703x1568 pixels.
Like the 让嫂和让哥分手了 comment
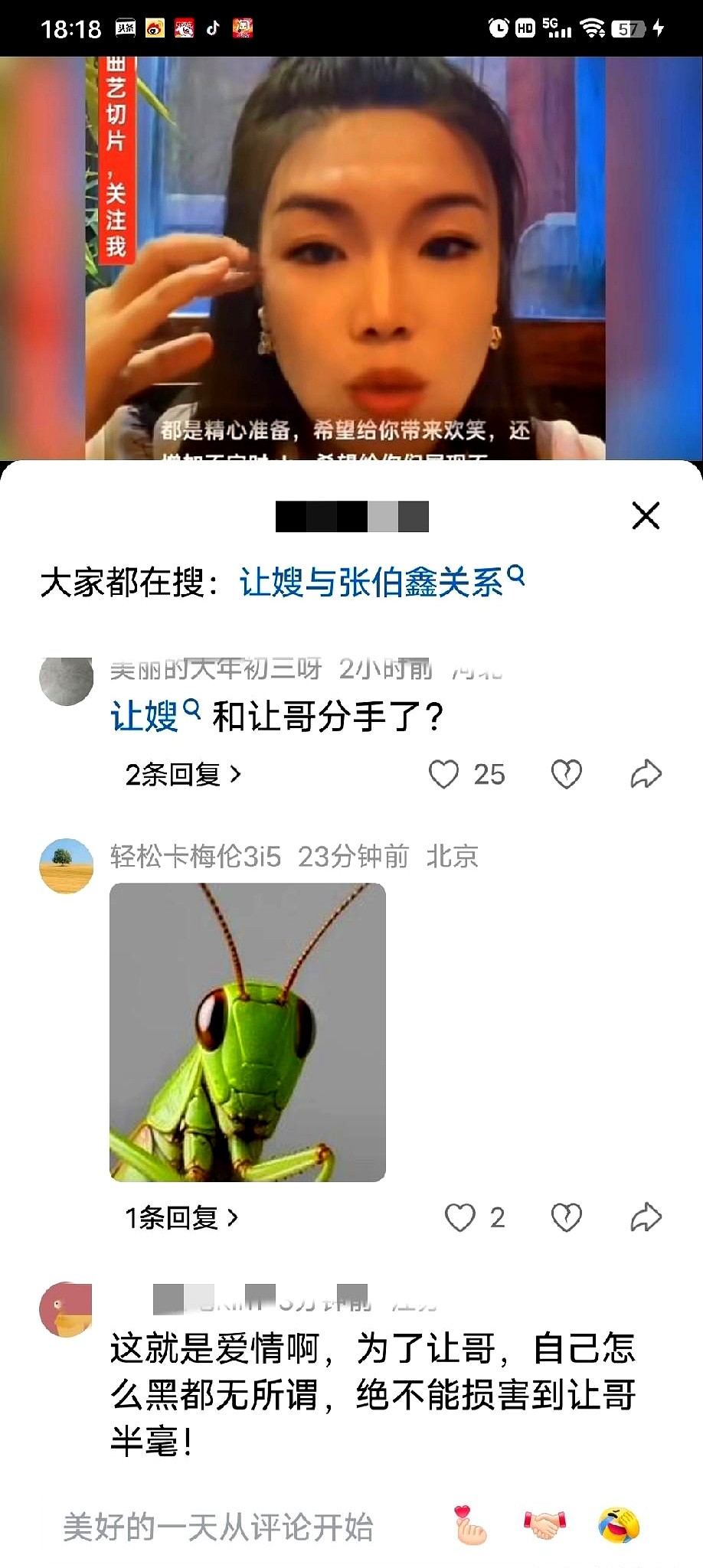click(444, 774)
